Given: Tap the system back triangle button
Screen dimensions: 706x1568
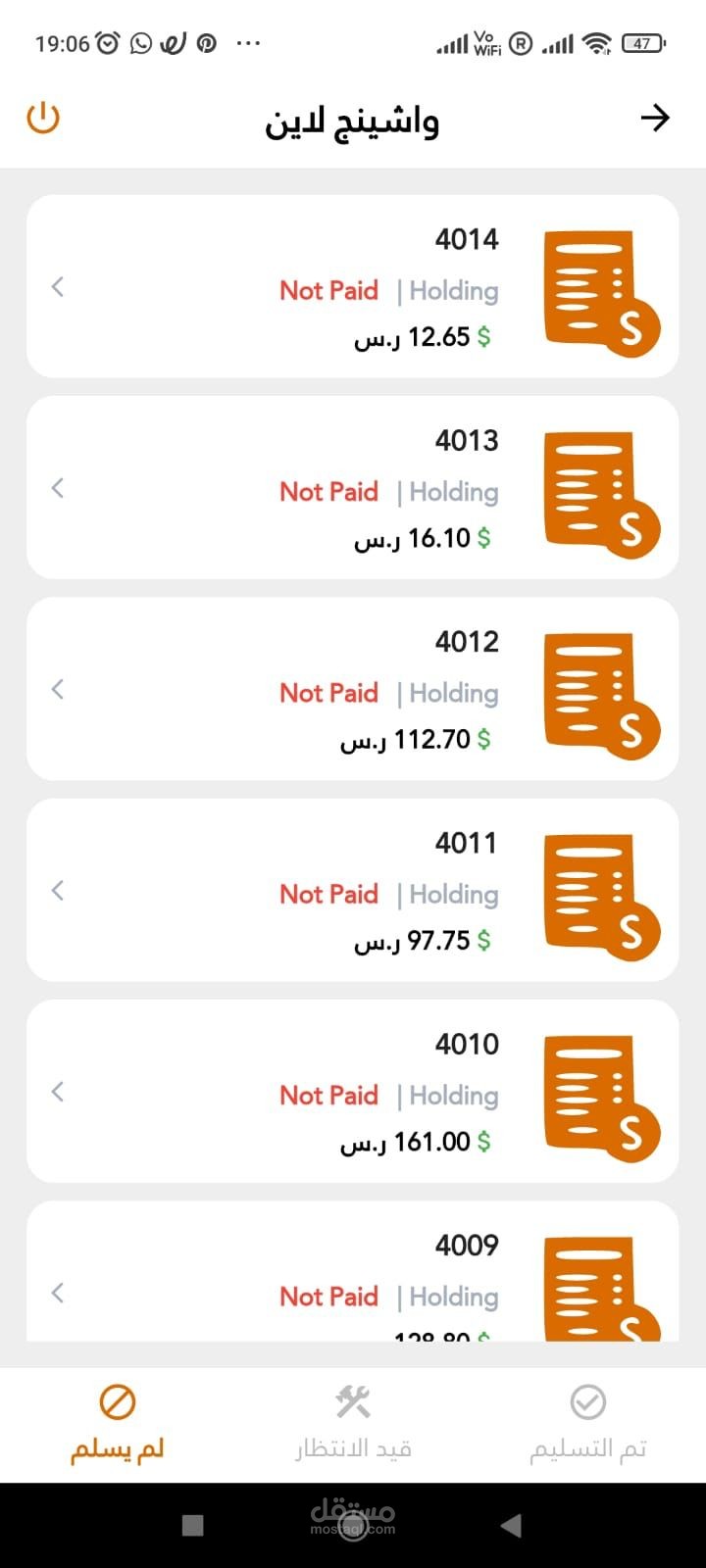Looking at the screenshot, I should pyautogui.click(x=511, y=1525).
